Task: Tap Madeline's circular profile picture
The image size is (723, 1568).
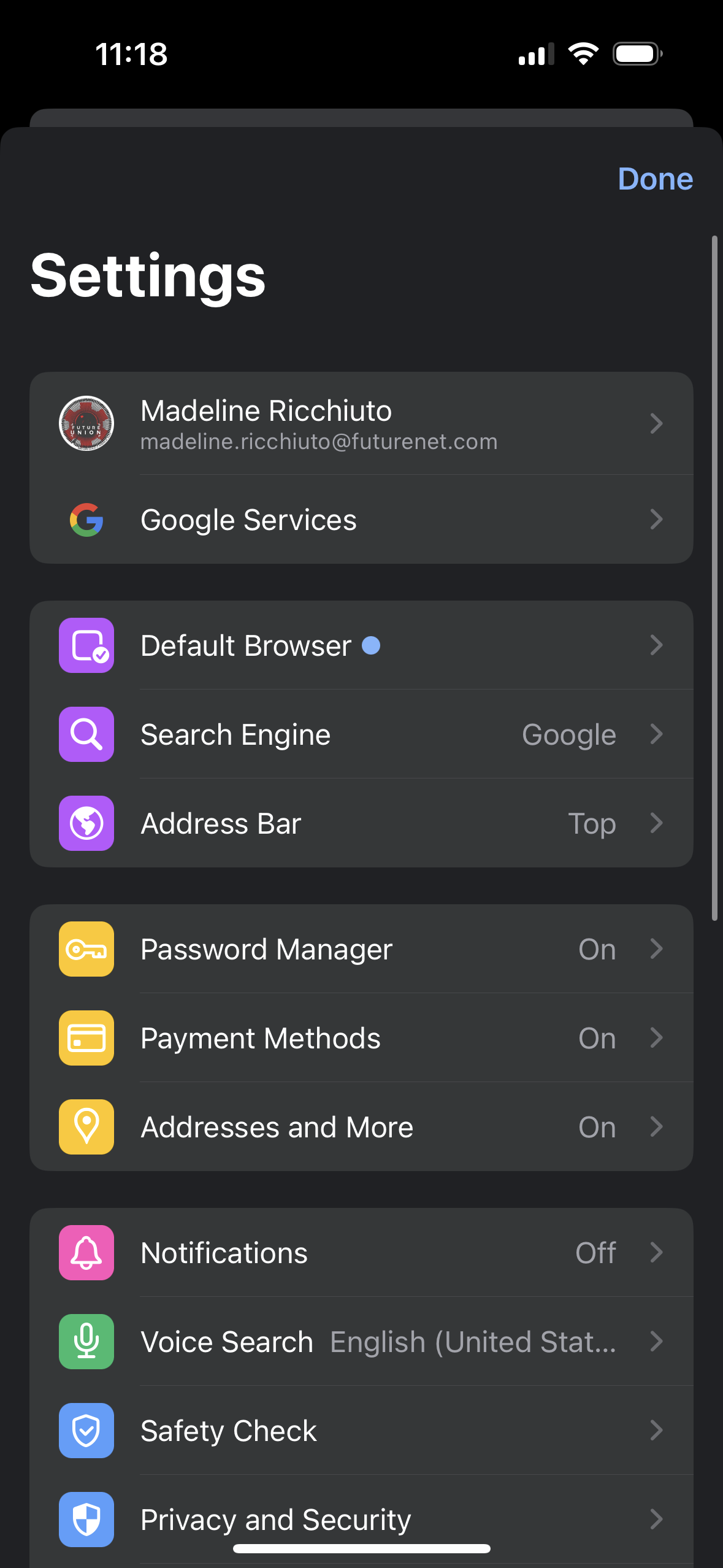Action: point(86,423)
